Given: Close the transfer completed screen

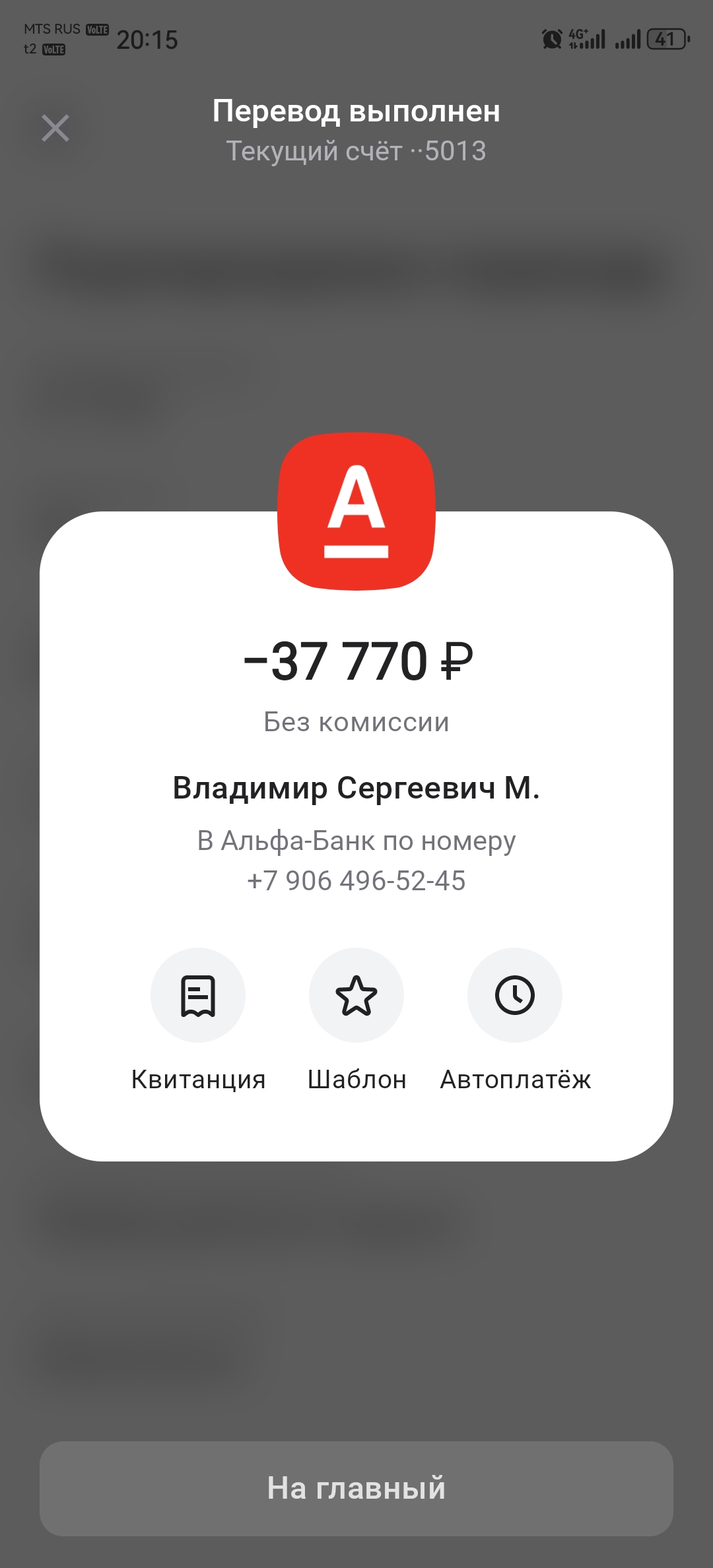Looking at the screenshot, I should [55, 128].
